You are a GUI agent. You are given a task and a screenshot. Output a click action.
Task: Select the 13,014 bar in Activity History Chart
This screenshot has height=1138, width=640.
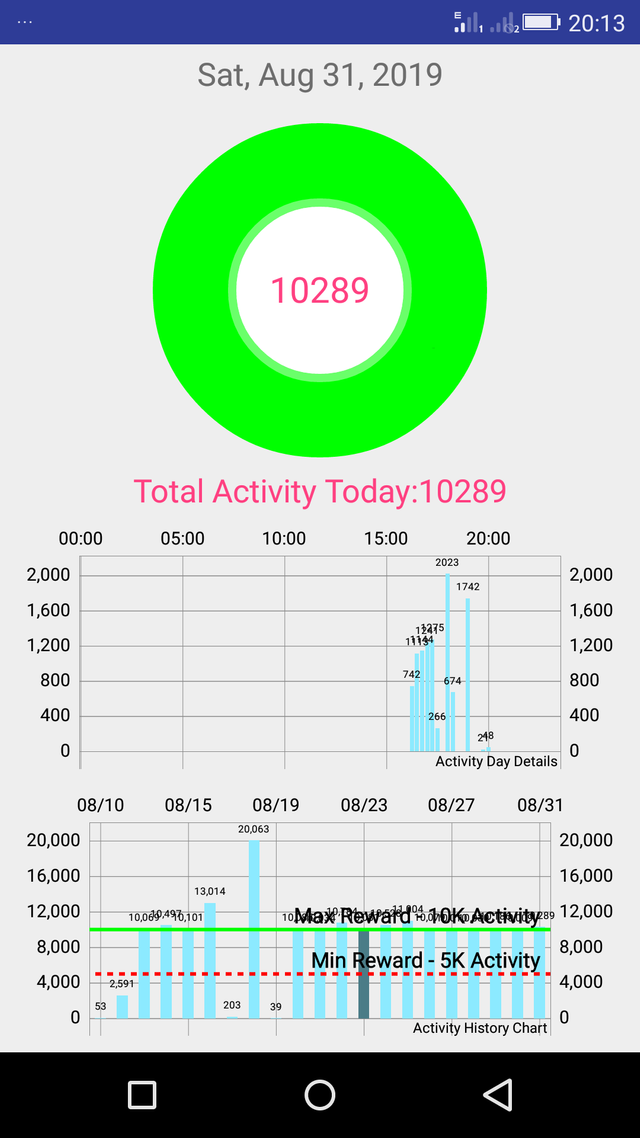click(x=210, y=960)
